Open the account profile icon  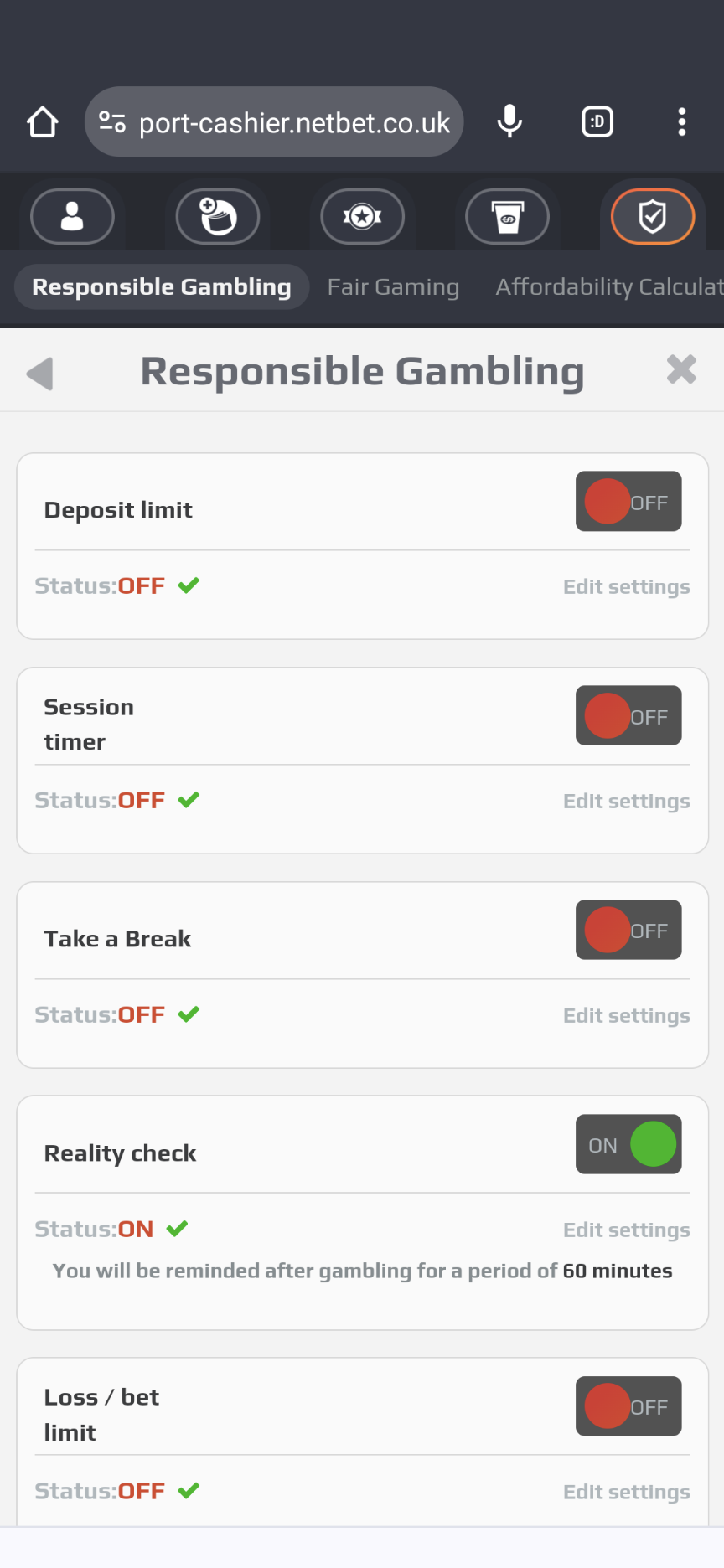72,216
